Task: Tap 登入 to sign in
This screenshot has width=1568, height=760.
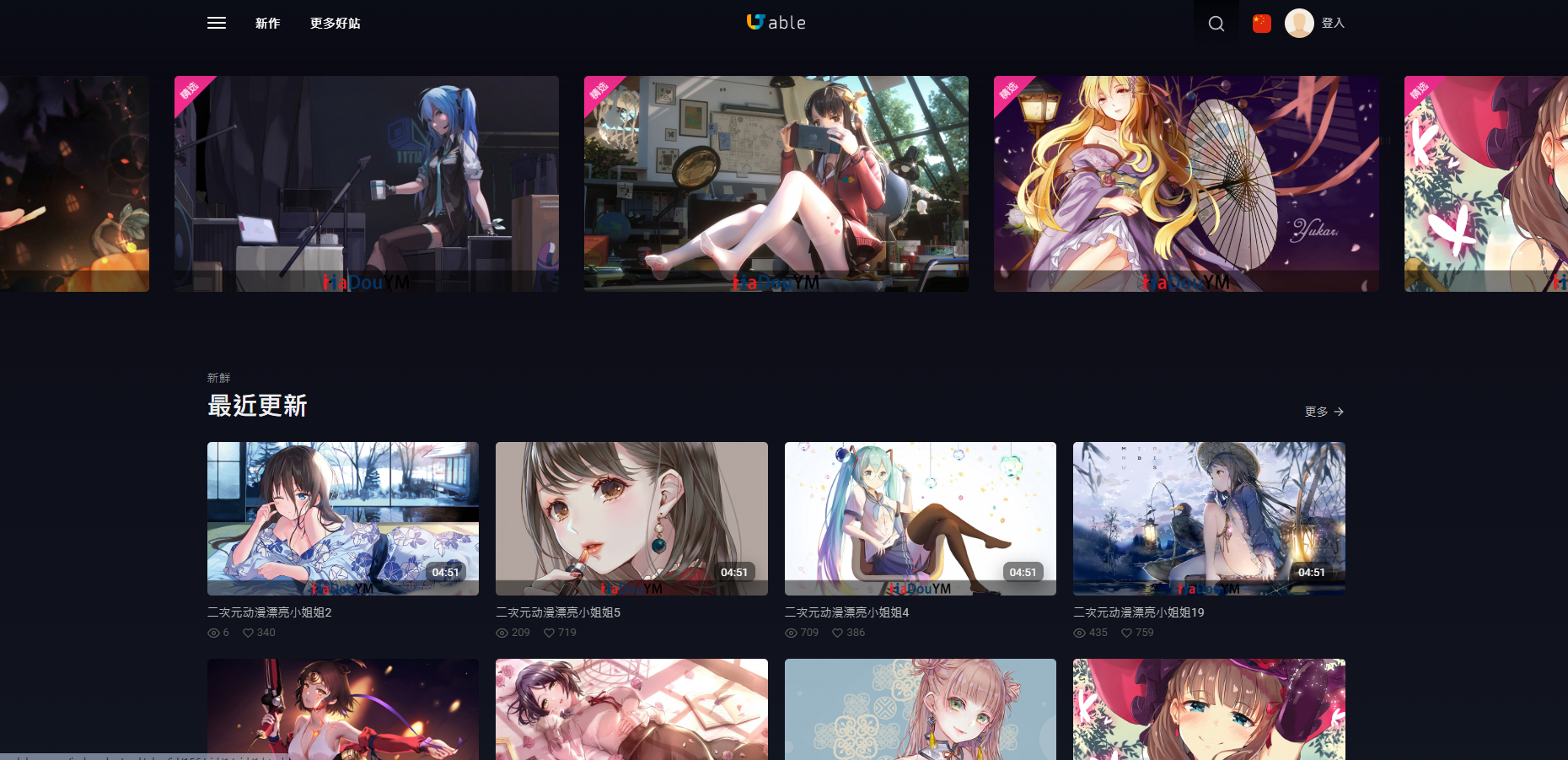Action: point(1333,23)
